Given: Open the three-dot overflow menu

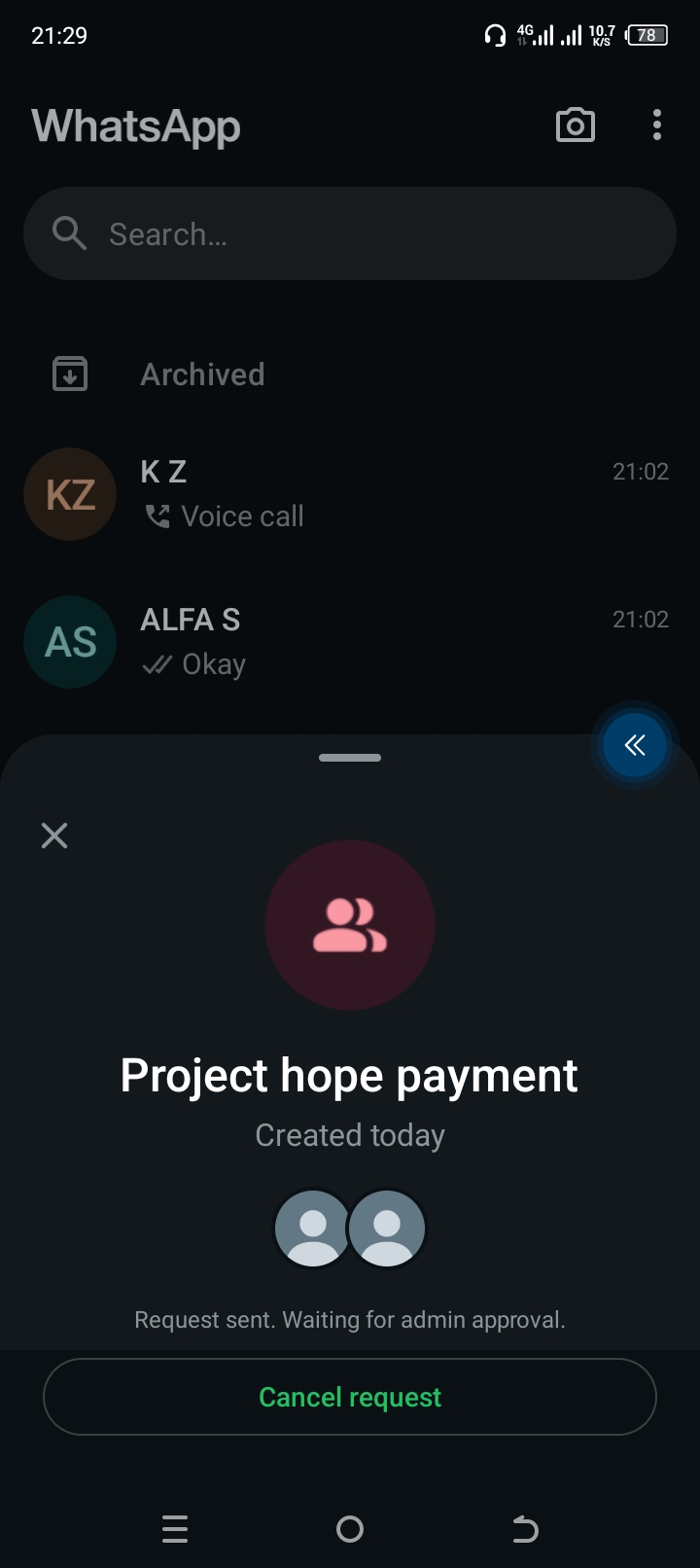Looking at the screenshot, I should [x=657, y=125].
